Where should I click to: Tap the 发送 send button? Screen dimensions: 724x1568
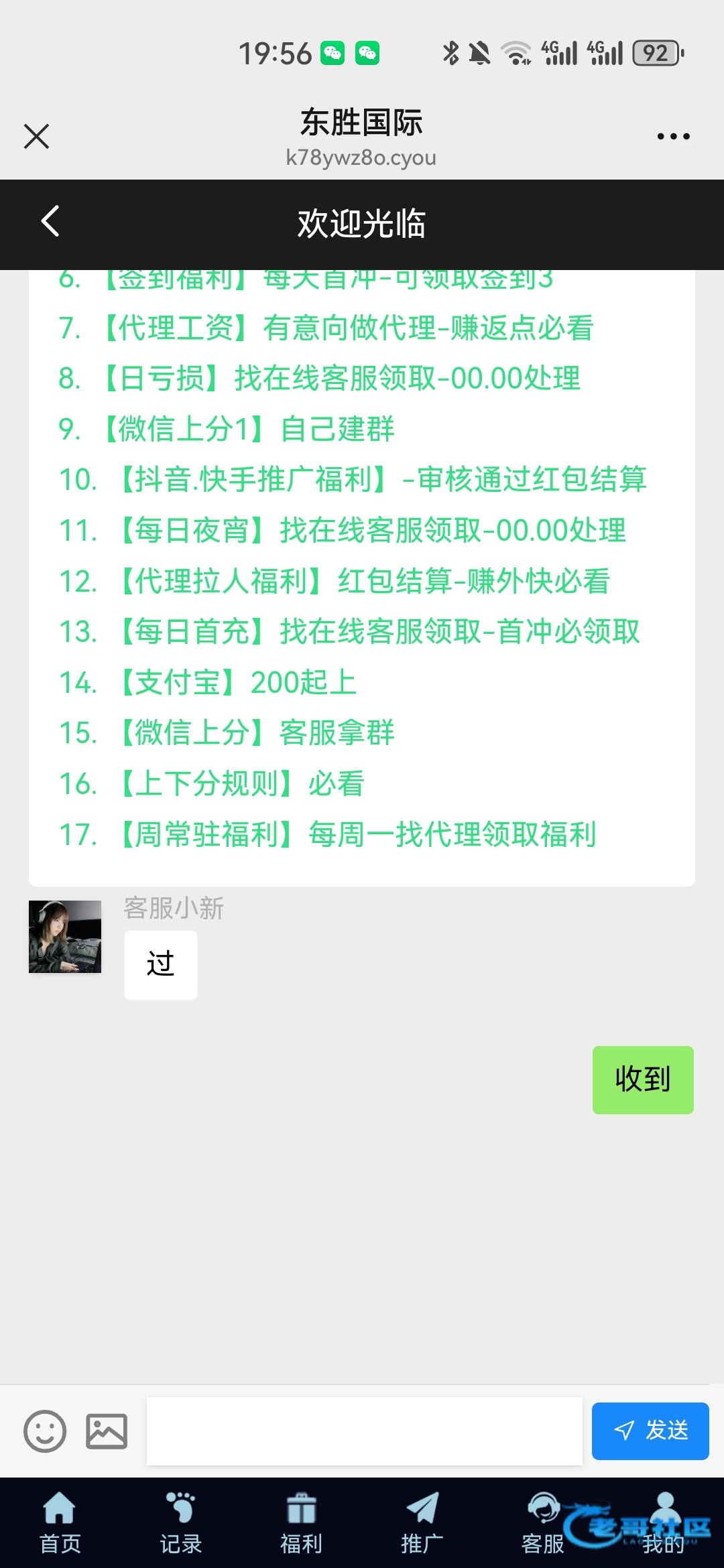pos(650,1431)
